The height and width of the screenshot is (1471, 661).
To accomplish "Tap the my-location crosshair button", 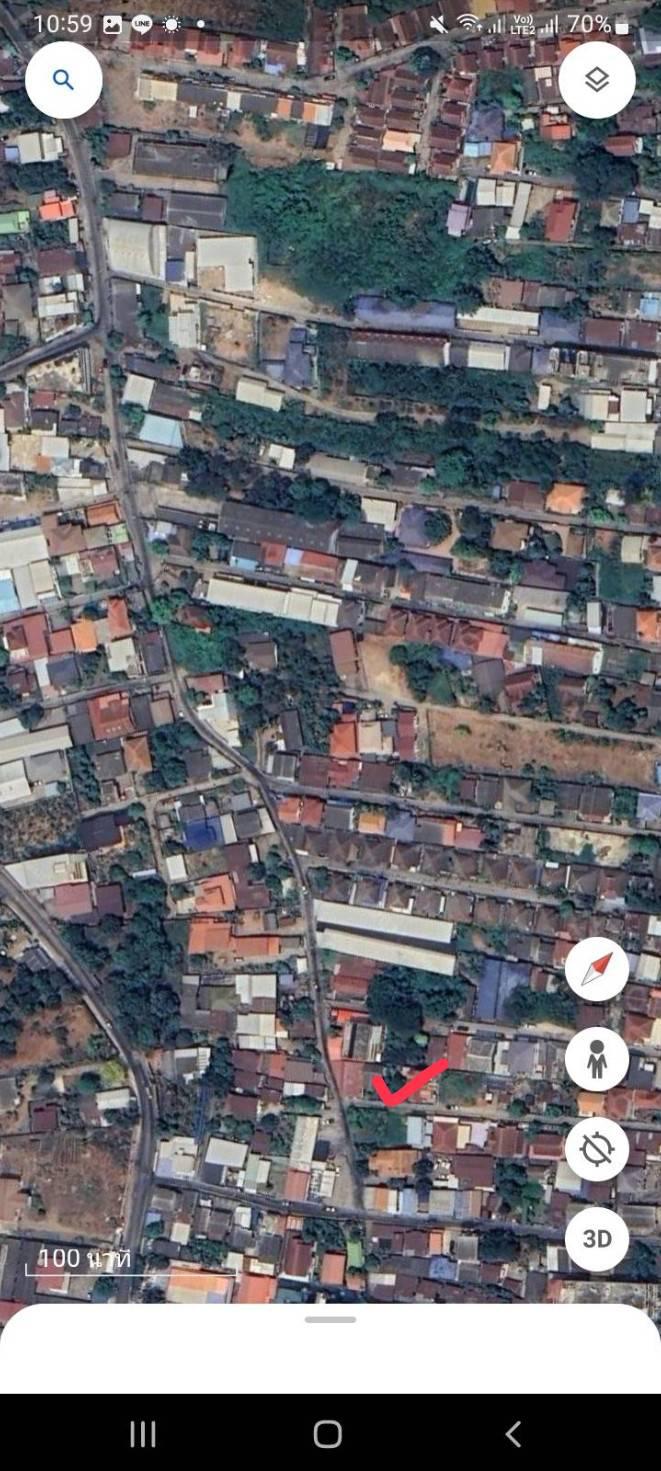I will point(597,1149).
